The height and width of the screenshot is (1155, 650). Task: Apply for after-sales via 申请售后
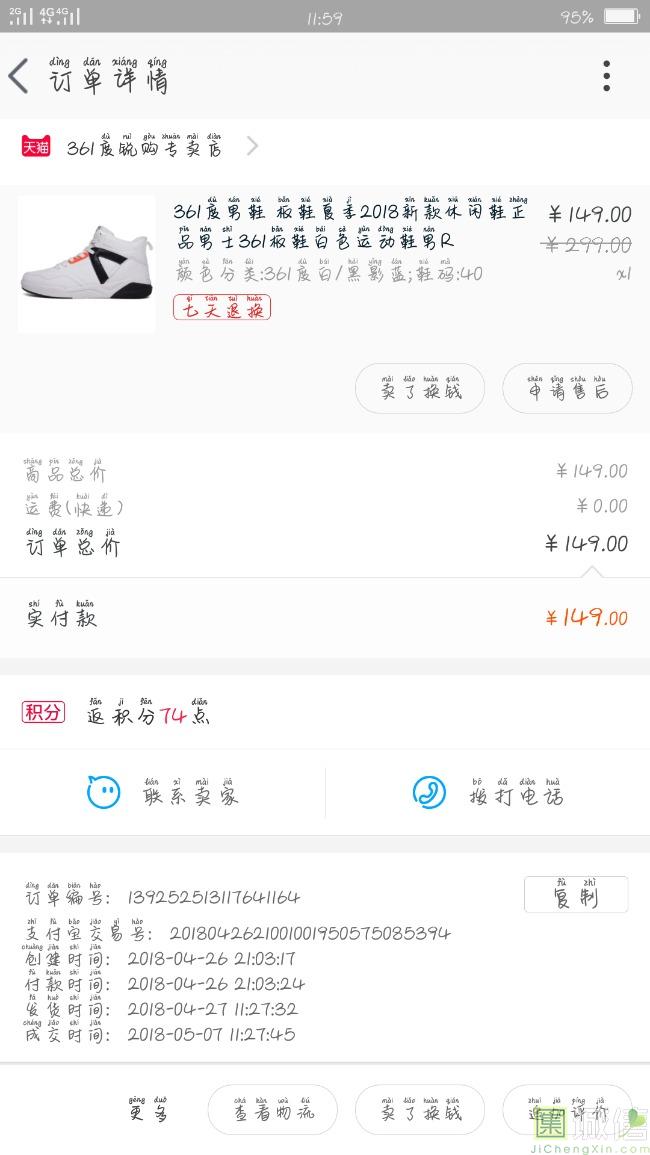(x=567, y=389)
